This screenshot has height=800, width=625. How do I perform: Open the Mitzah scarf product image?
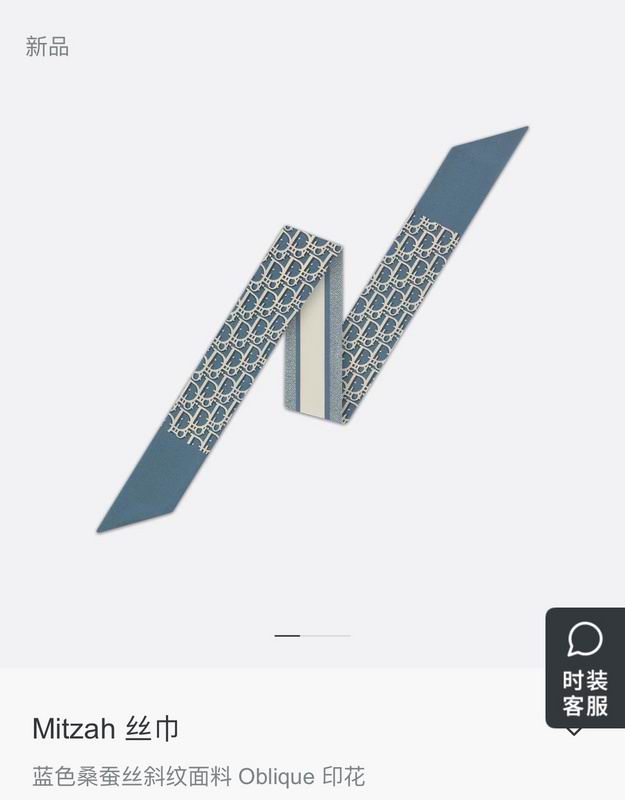pos(312,330)
